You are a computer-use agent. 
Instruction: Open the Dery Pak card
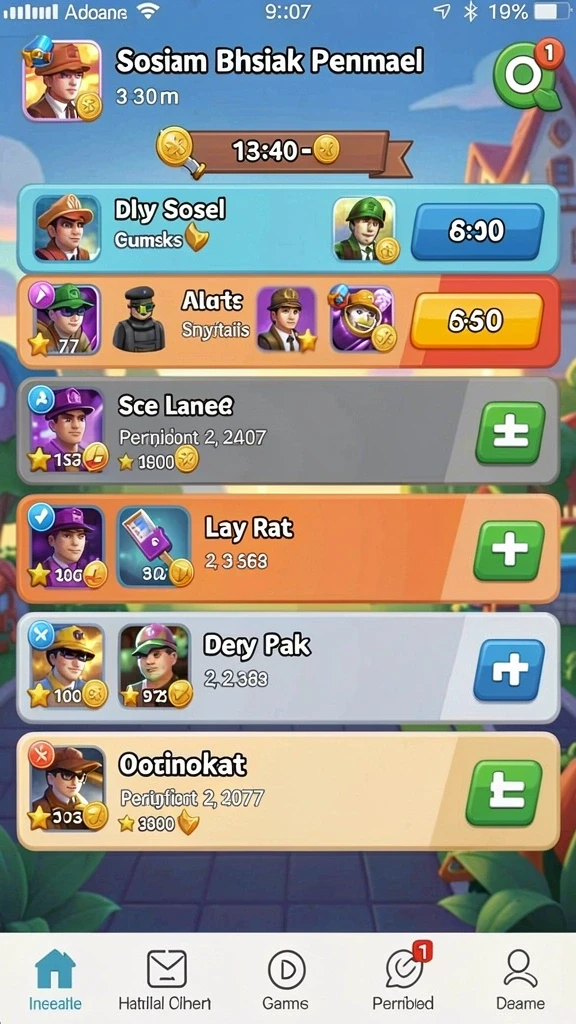(288, 668)
